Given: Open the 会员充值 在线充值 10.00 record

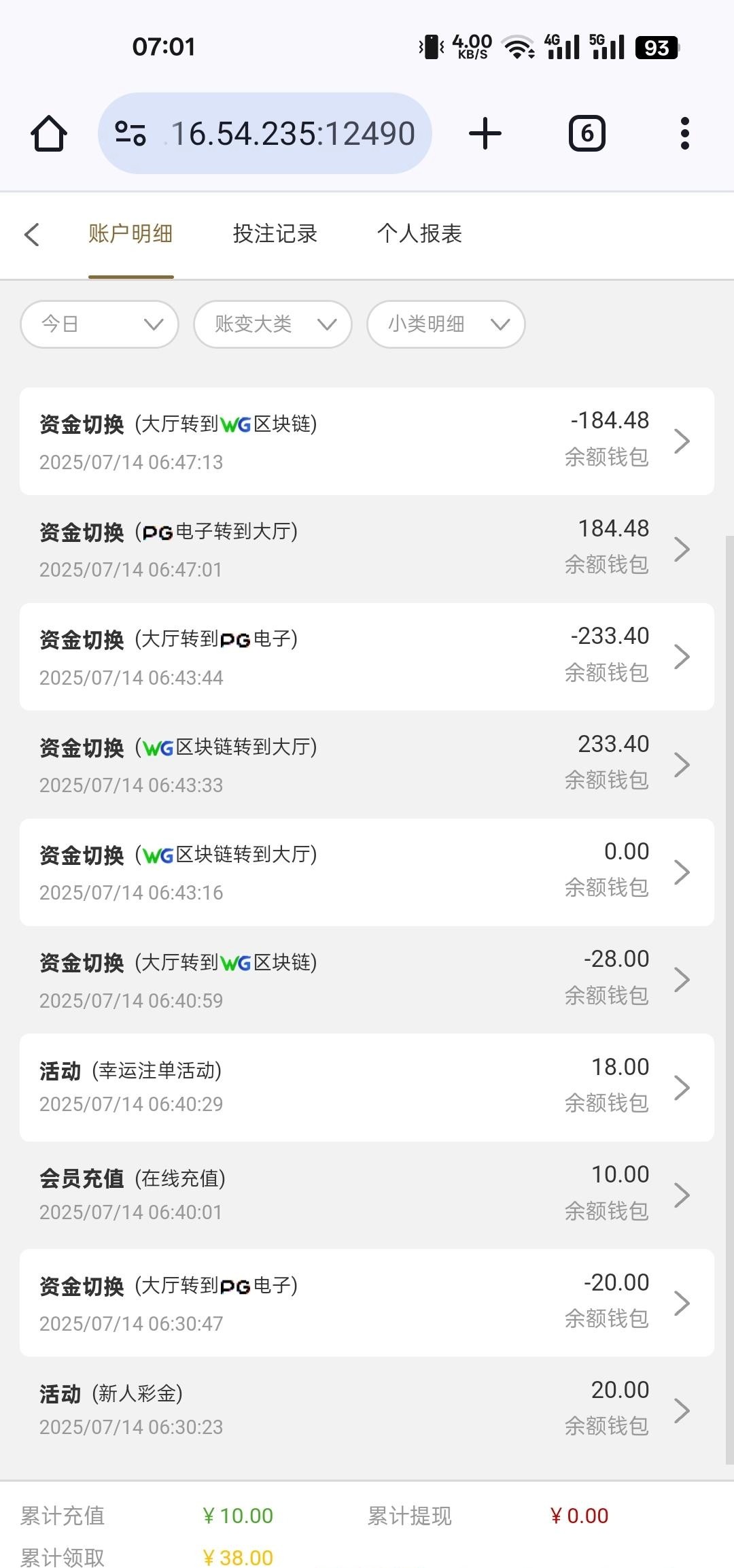Looking at the screenshot, I should 367,1195.
